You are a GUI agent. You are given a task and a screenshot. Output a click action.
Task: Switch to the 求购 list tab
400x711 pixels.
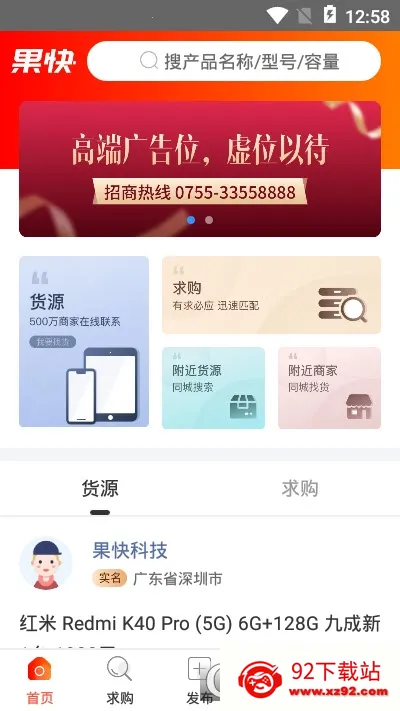coord(300,489)
